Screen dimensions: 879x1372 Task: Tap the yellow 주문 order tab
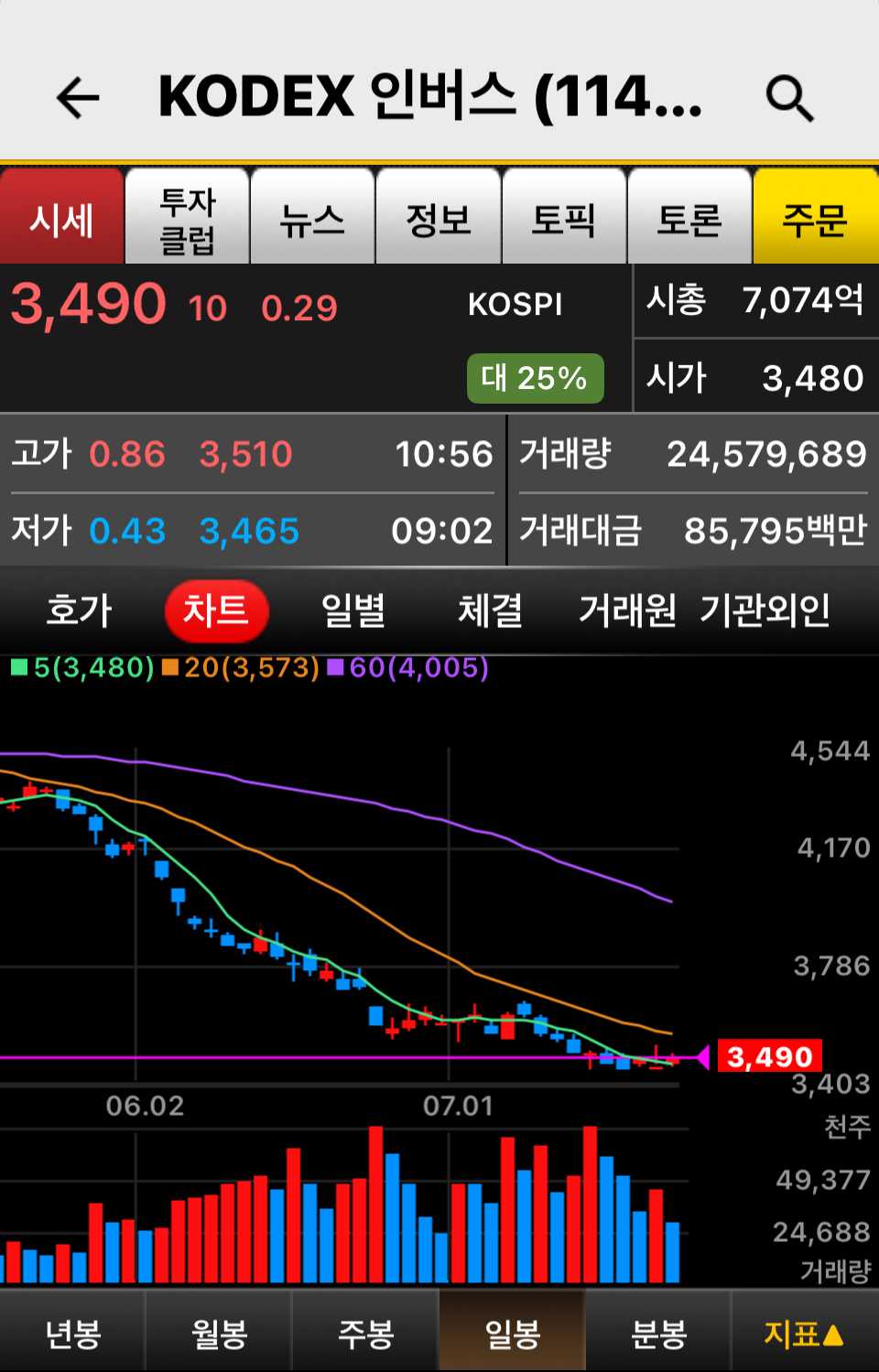click(815, 219)
